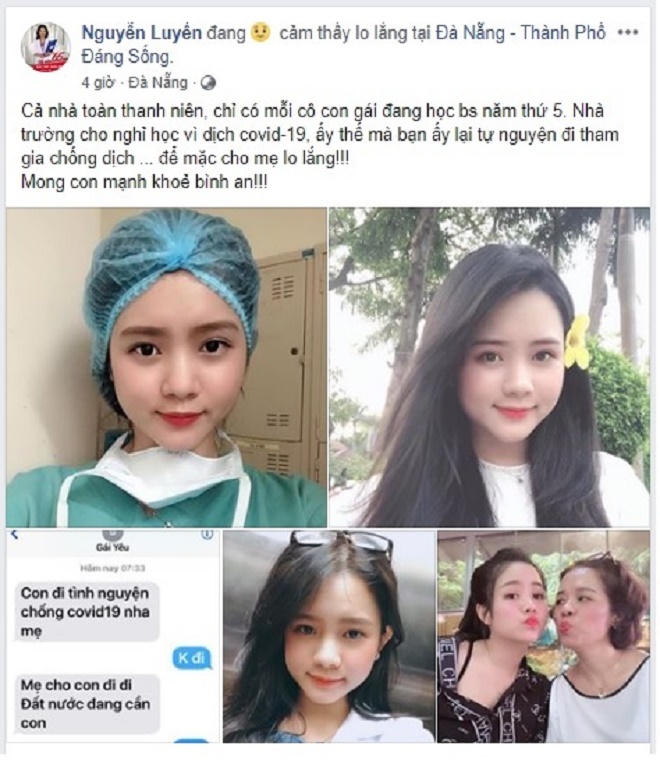Viewport: 660px width, 760px height.
Task: View photo of girl with glasses on head
Action: [328, 636]
